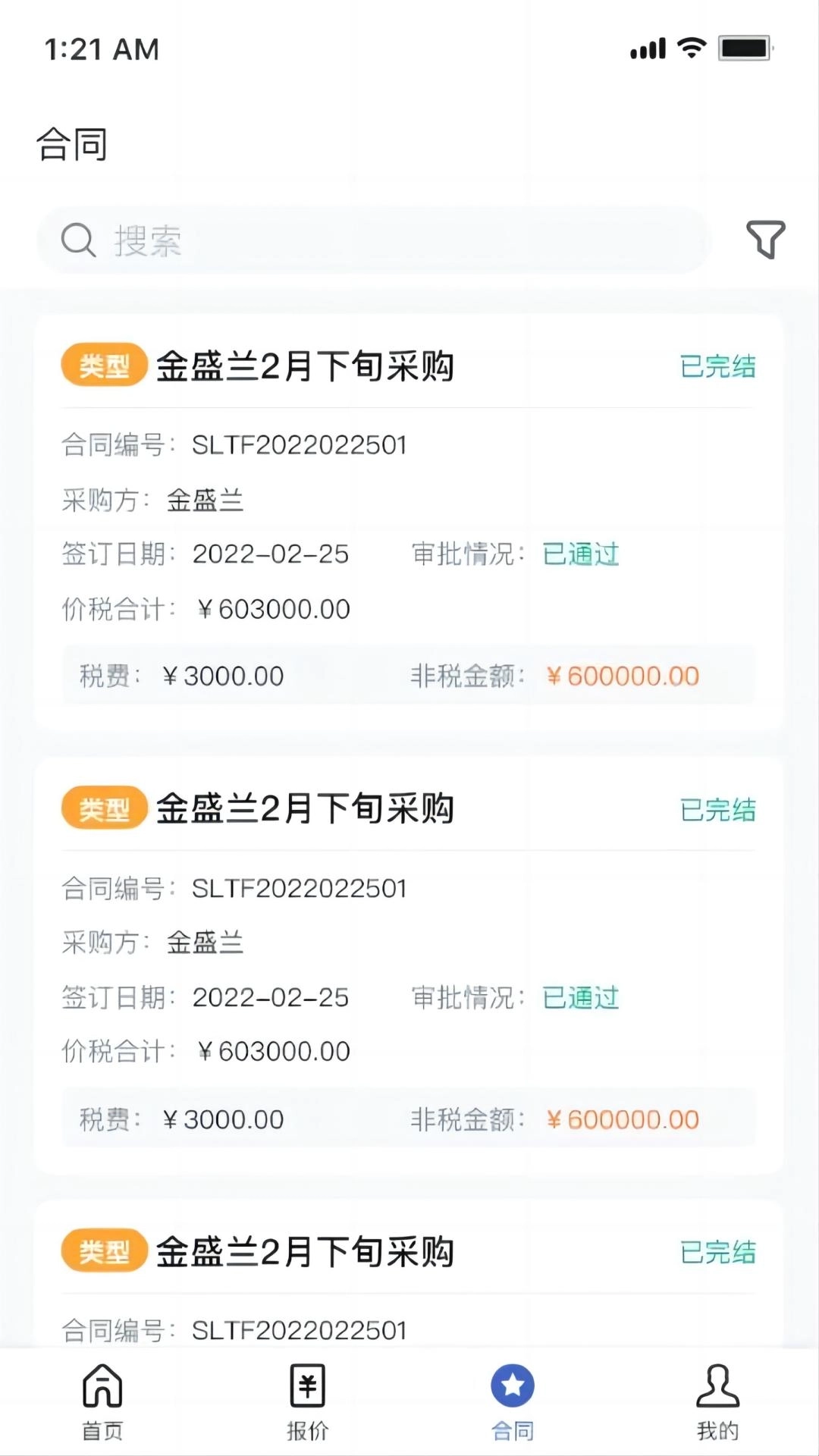Tap the 合同 page title
Viewport: 819px width, 1456px height.
[74, 144]
